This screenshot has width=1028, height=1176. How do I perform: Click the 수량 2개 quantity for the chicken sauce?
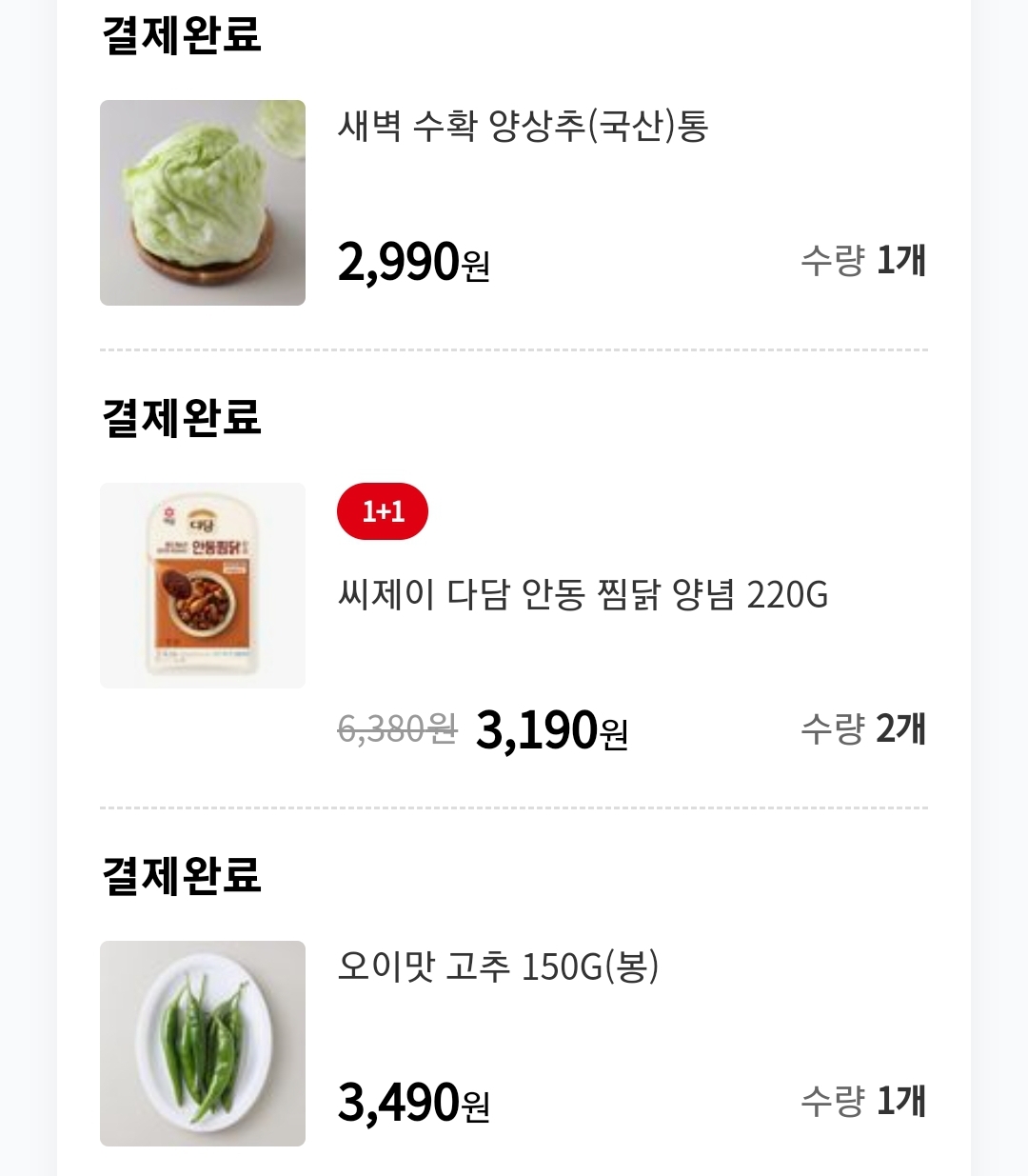click(860, 729)
